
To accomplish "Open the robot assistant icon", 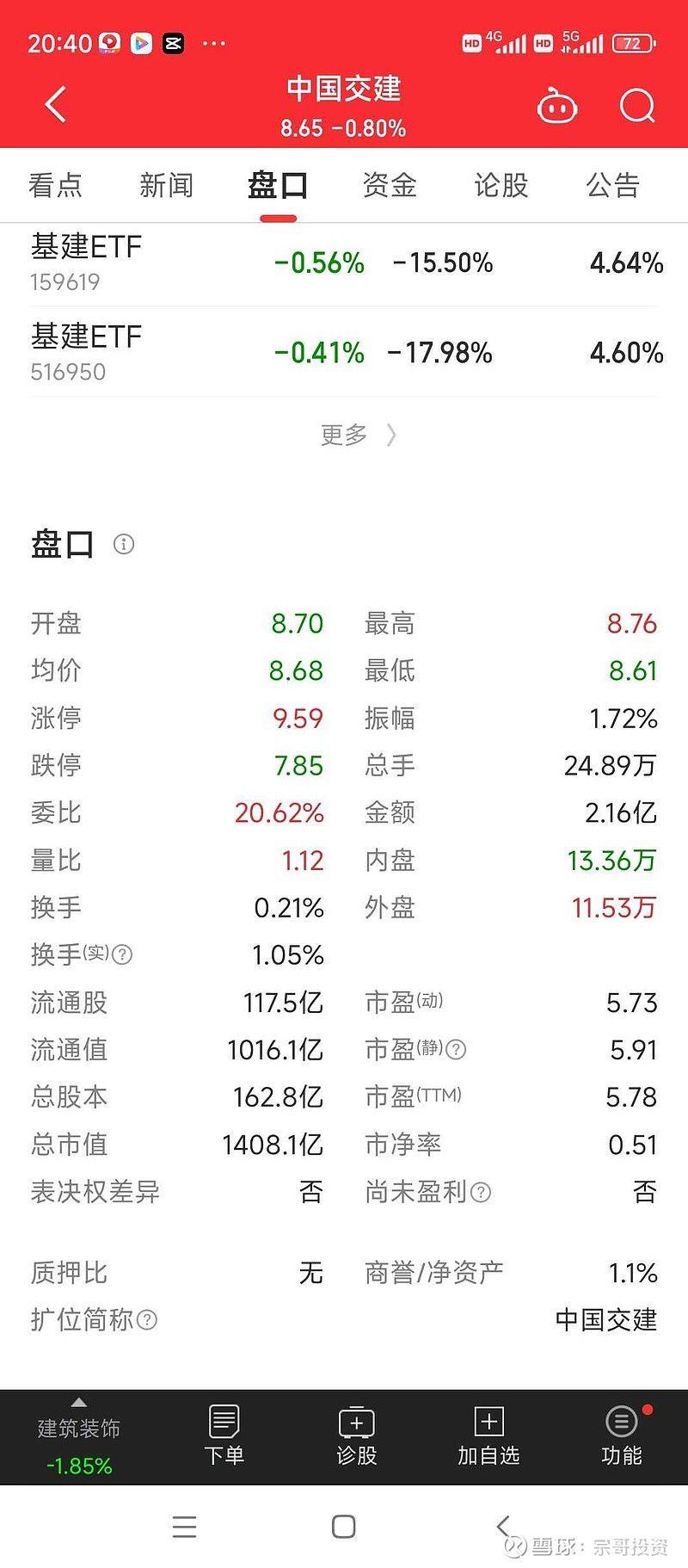I will 557,106.
